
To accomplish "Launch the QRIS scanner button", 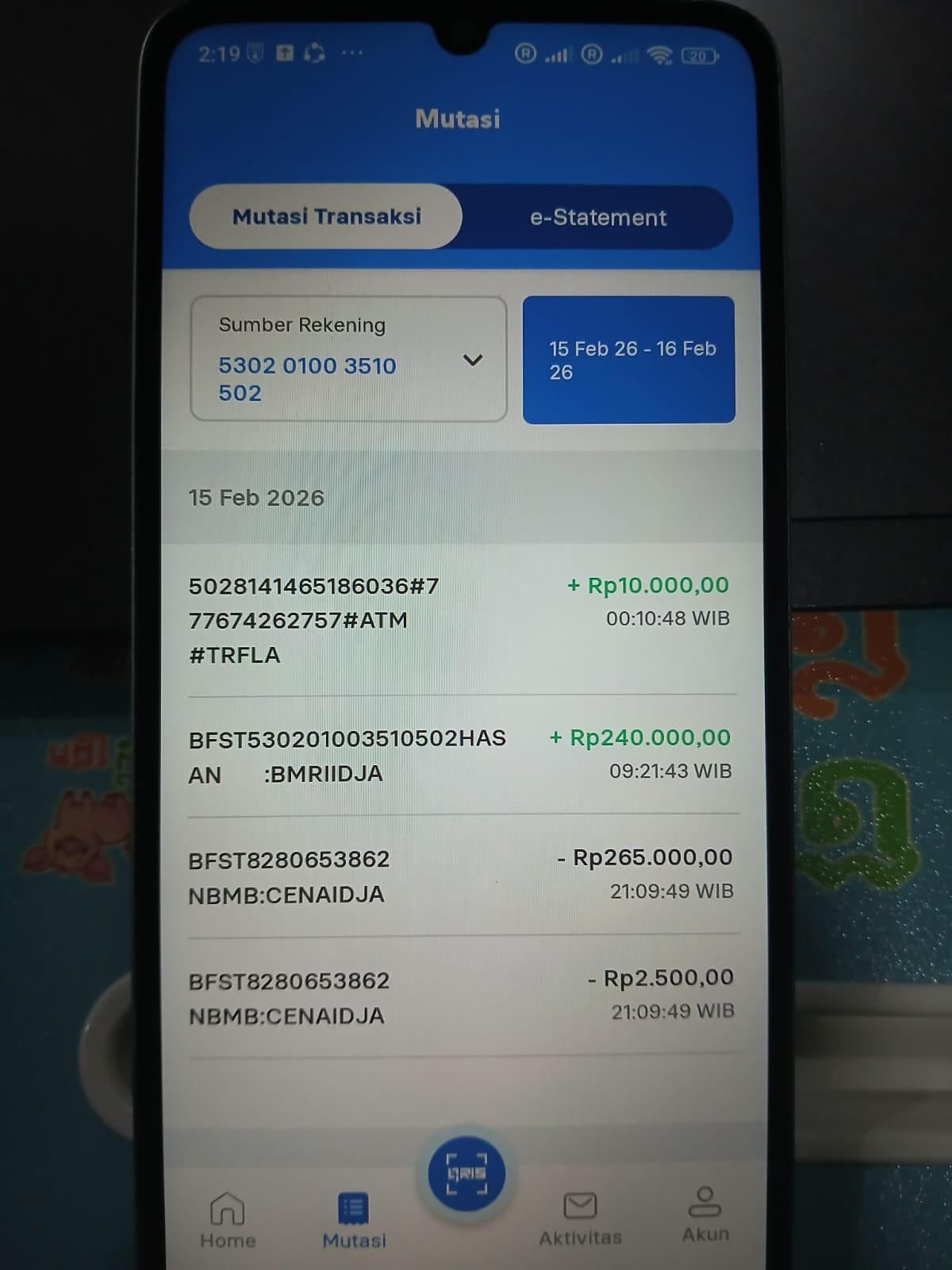I will click(x=466, y=1174).
